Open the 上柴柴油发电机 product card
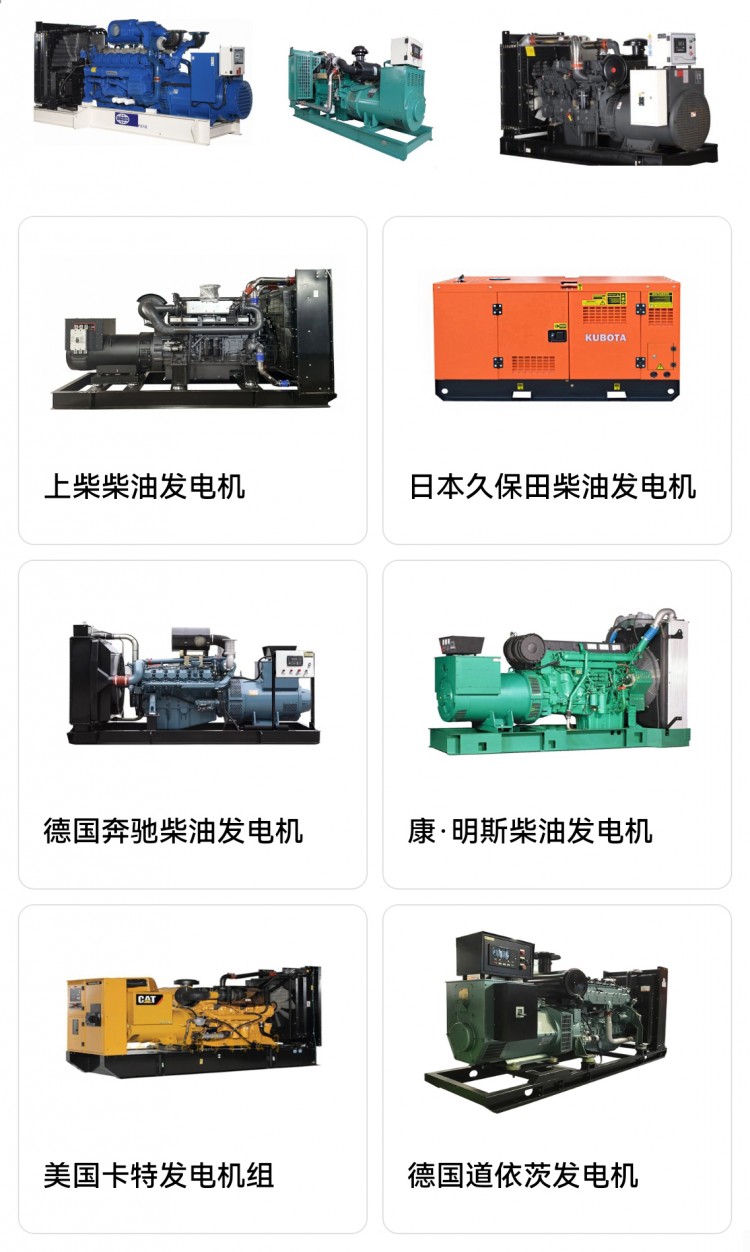This screenshot has height=1252, width=750. pyautogui.click(x=192, y=380)
